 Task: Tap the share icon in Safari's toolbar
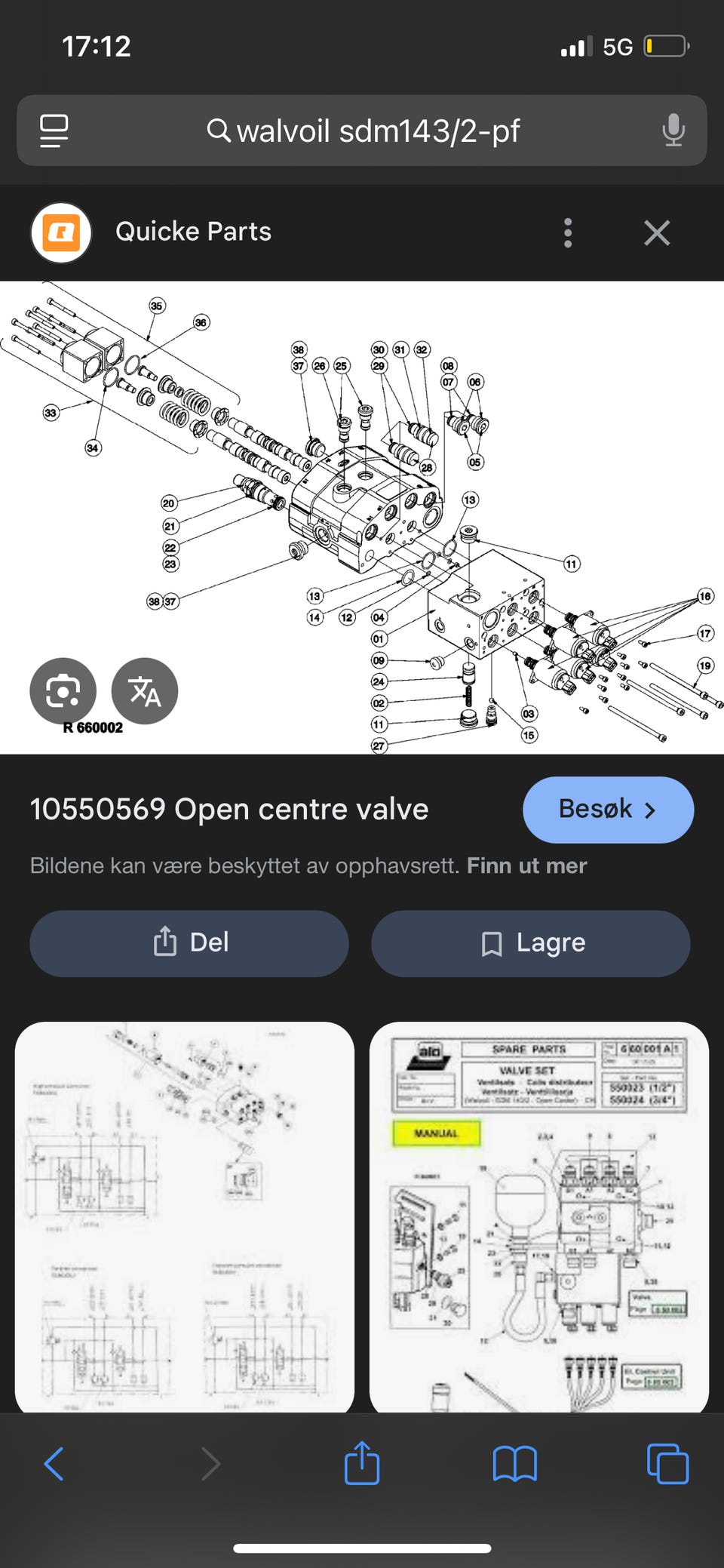(363, 1462)
